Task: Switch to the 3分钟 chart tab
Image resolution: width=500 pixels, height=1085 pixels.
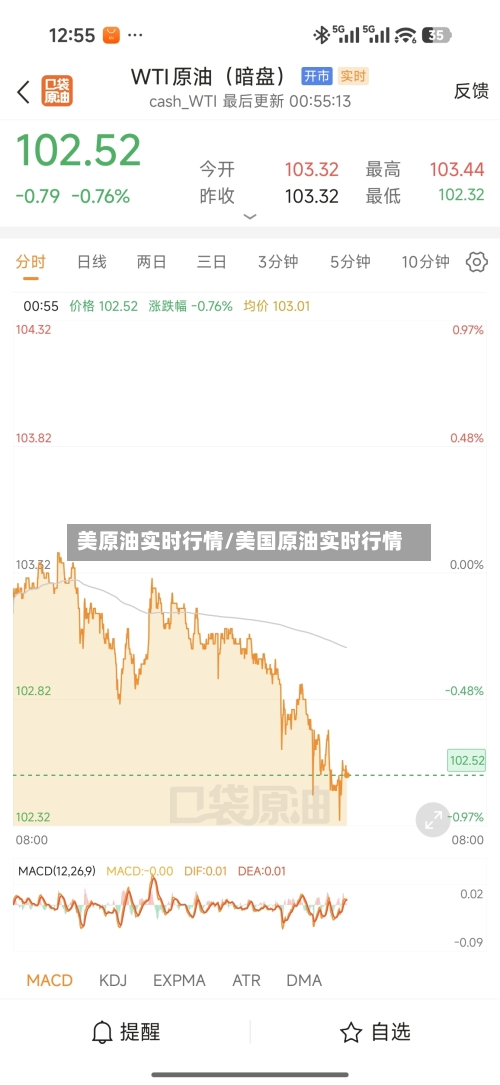Action: point(278,262)
